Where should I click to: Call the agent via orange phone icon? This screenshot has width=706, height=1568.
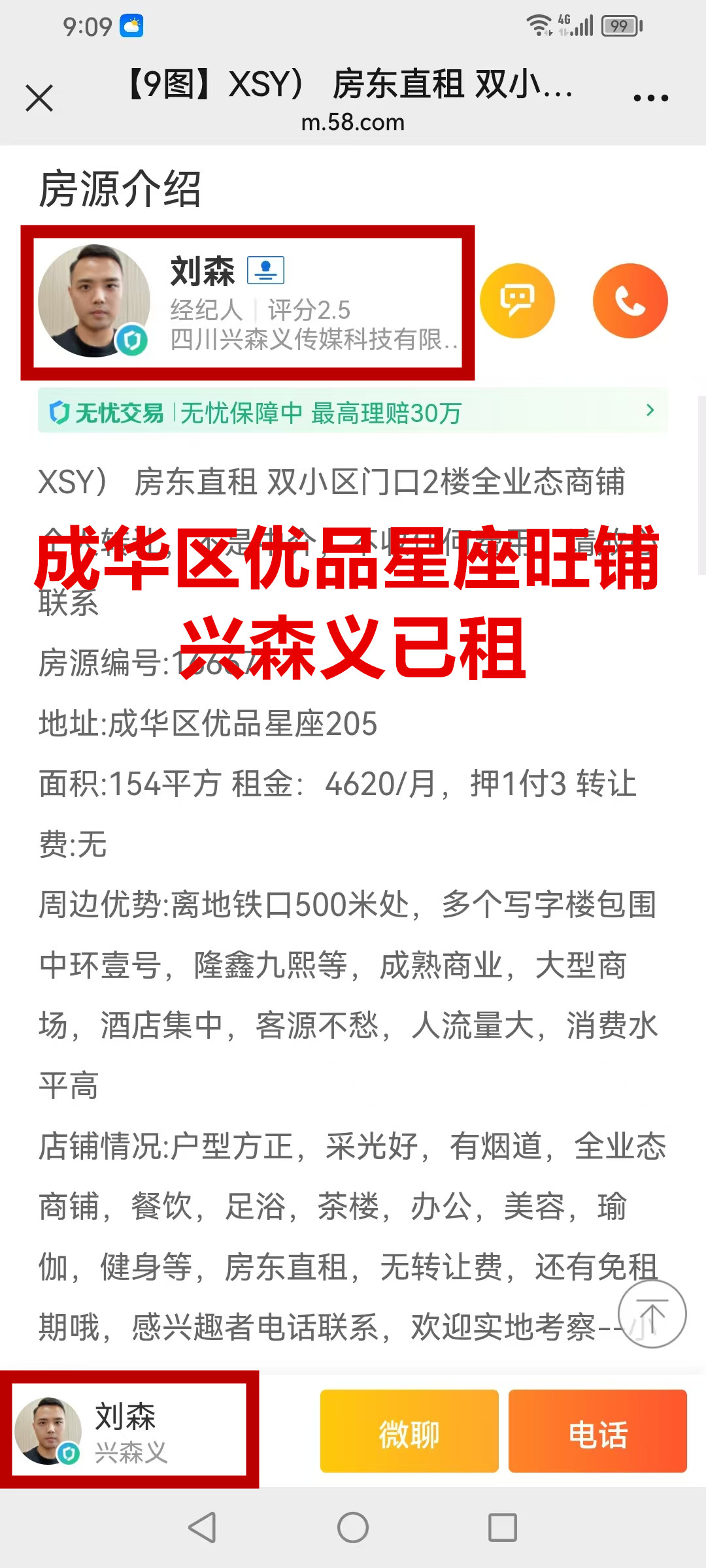pos(630,301)
